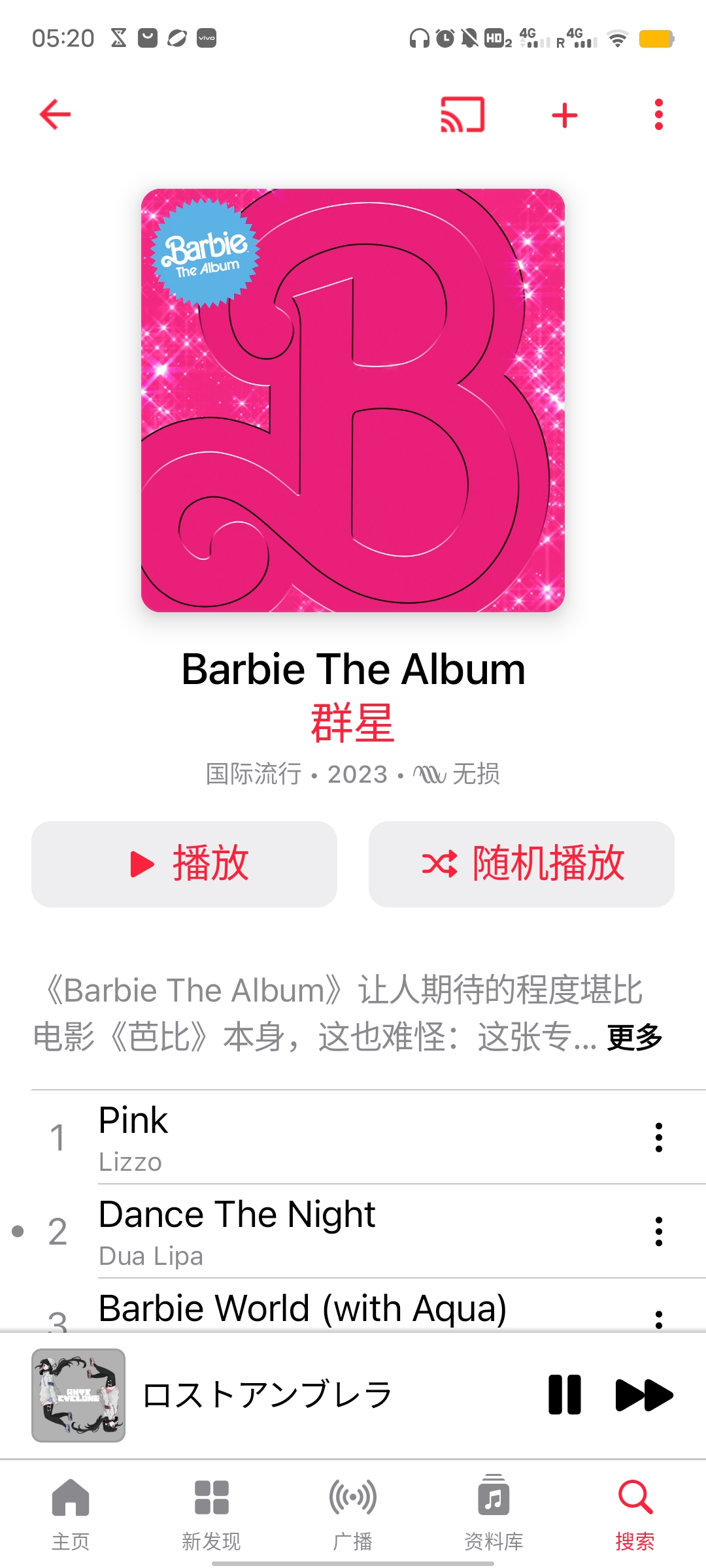Open the album overflow menu

point(658,115)
